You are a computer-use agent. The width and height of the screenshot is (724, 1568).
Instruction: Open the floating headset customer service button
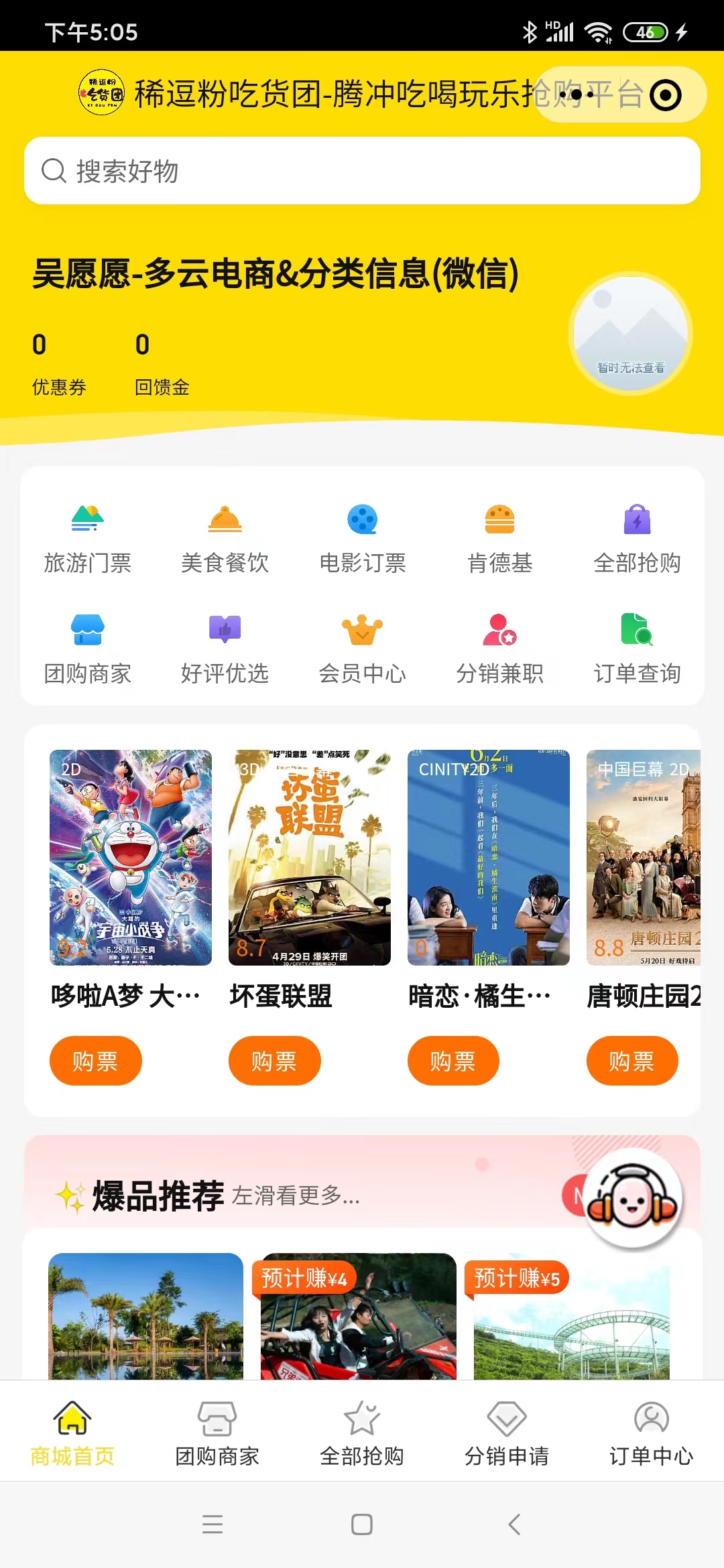point(632,1199)
